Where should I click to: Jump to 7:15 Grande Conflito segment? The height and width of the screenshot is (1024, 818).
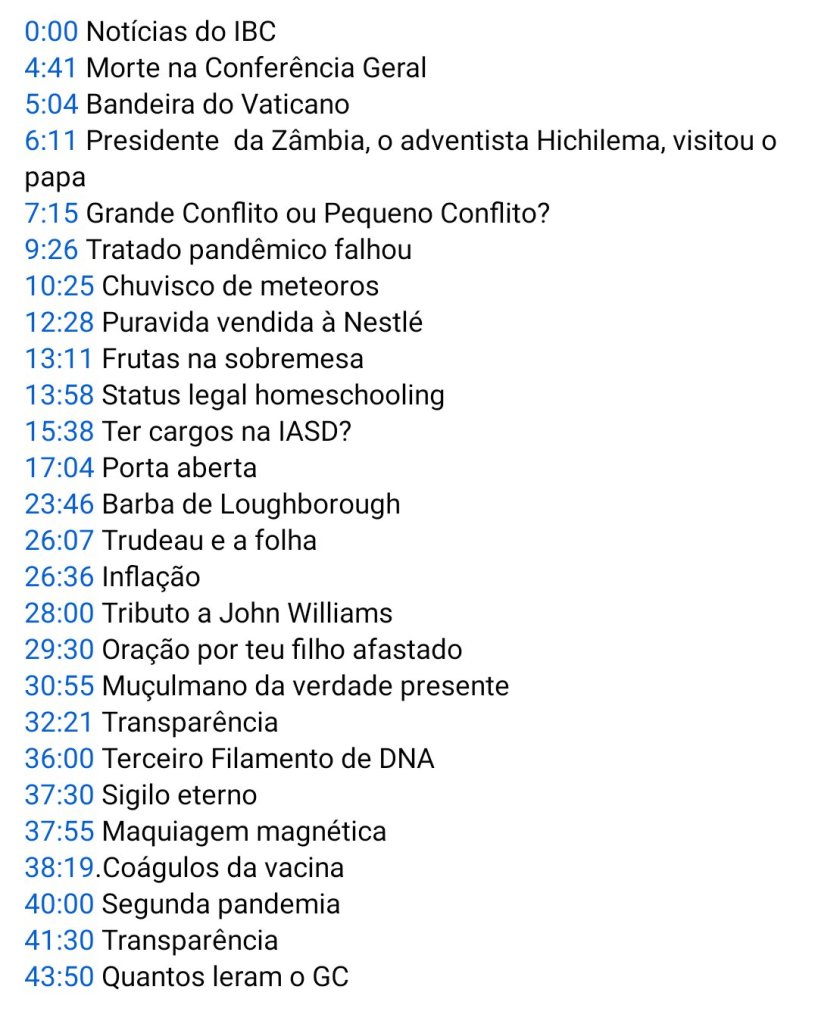[51, 213]
